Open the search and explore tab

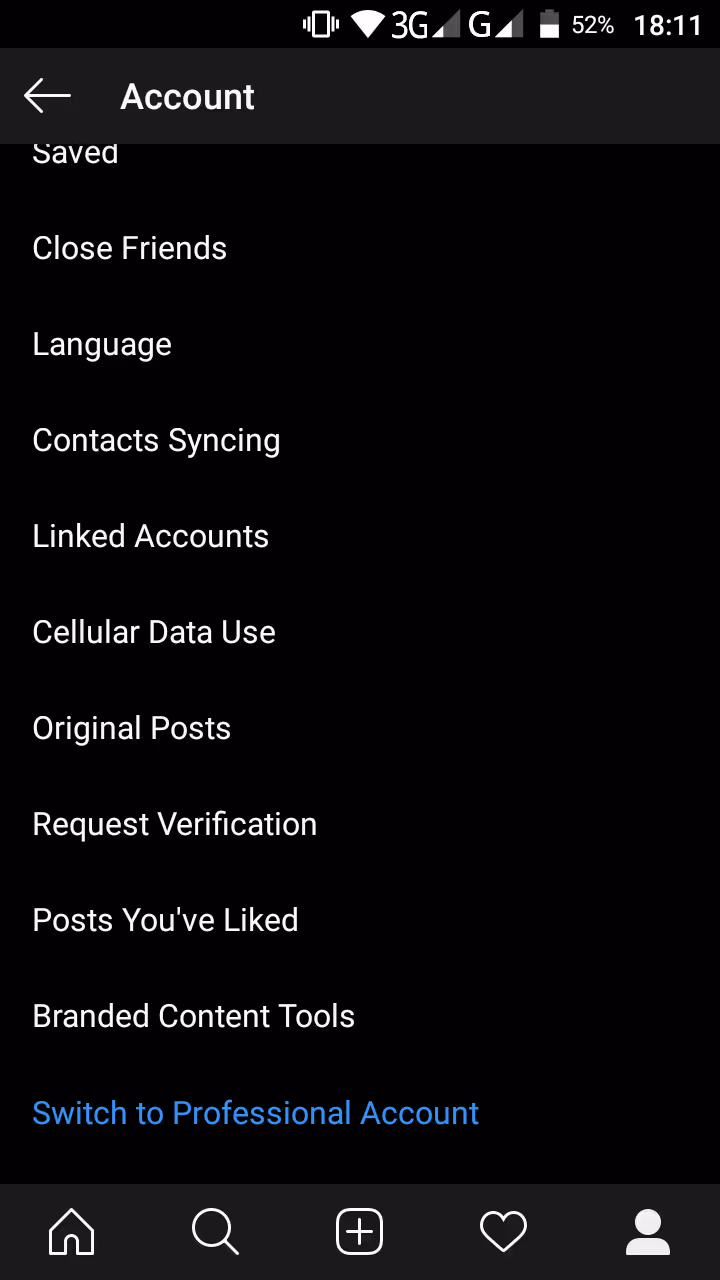(216, 1231)
